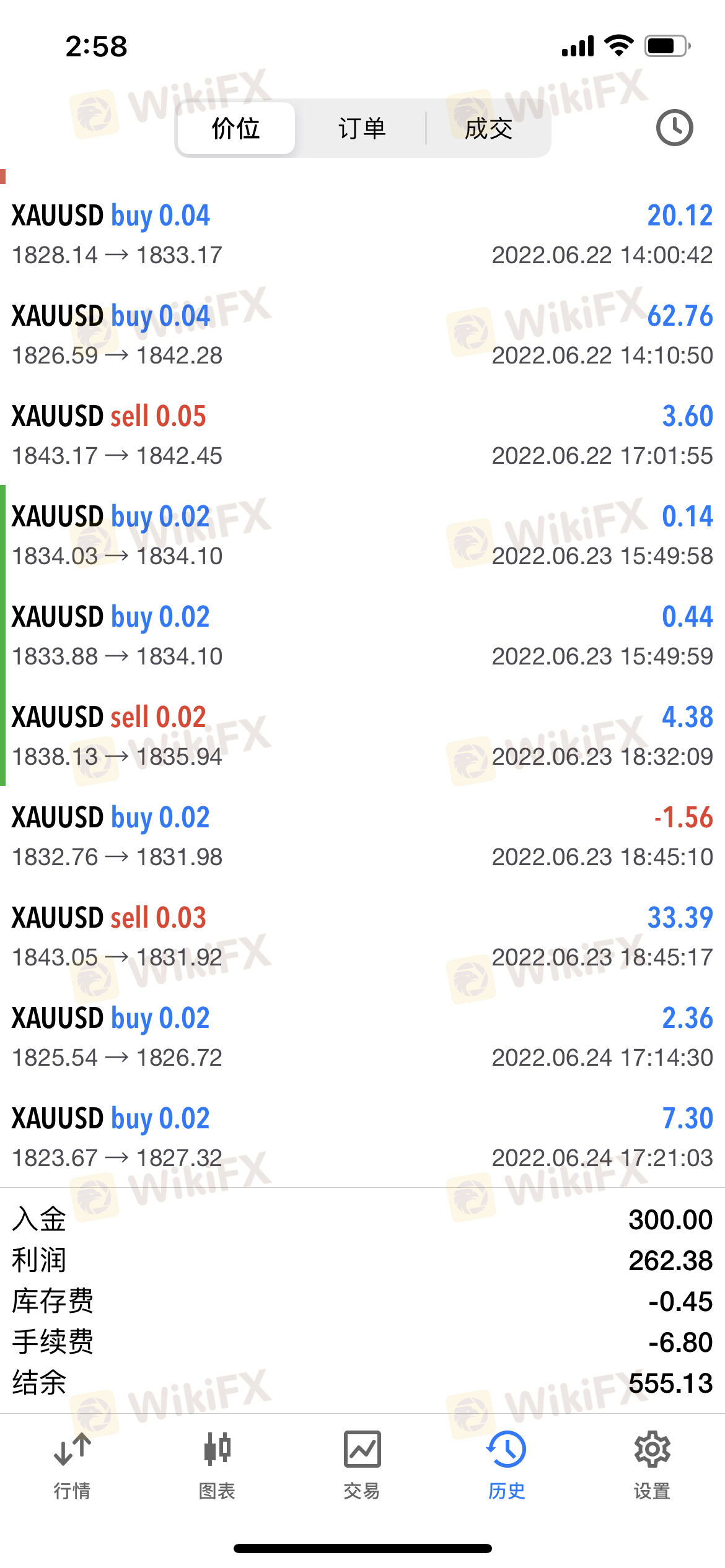Expand the buy 0.02 trade with profit 7.30
The width and height of the screenshot is (725, 1568).
pyautogui.click(x=362, y=1138)
